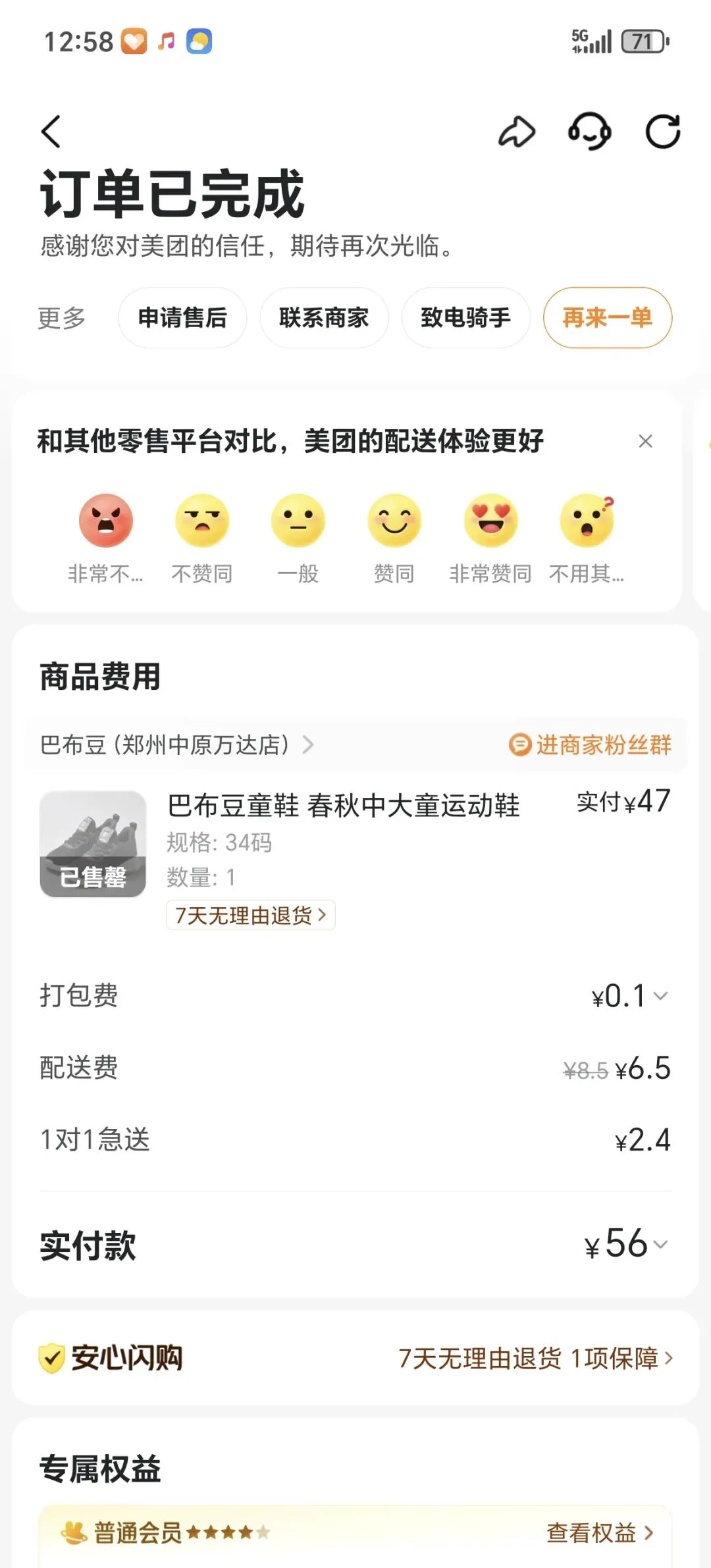This screenshot has height=1568, width=711.
Task: Share this completed order
Action: [x=517, y=132]
